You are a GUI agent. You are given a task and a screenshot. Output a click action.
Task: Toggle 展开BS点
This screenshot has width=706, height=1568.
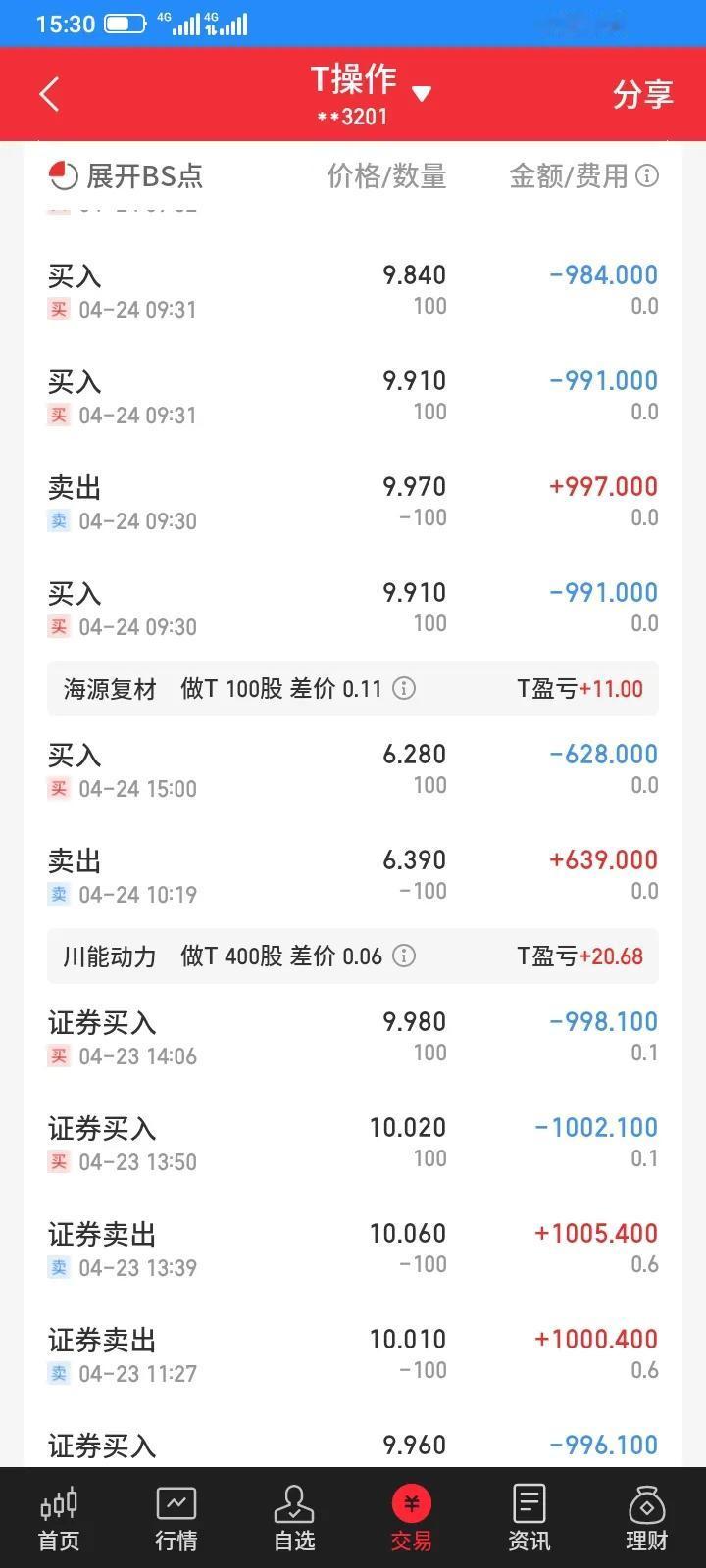(126, 175)
